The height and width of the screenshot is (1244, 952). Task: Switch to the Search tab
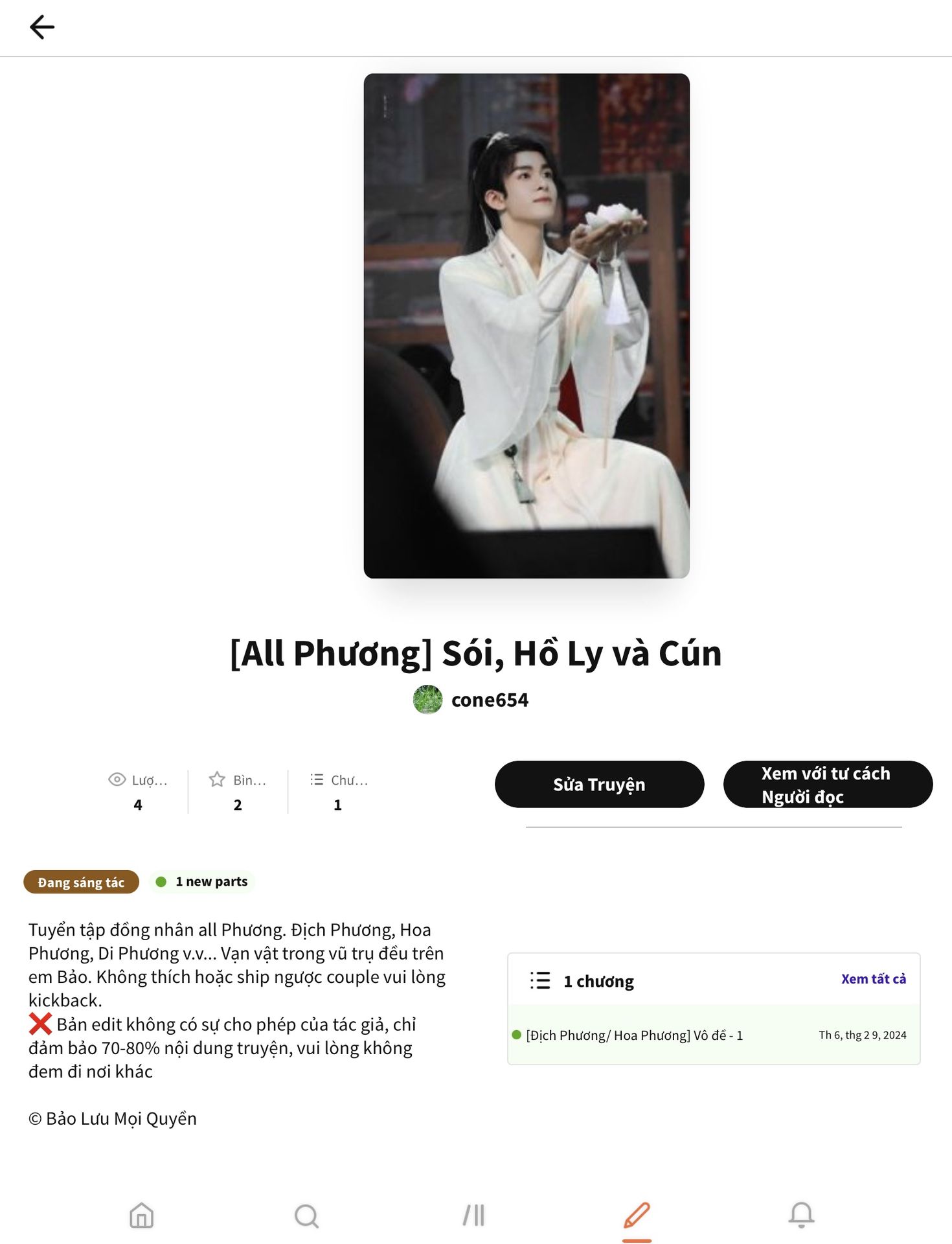(x=306, y=1215)
